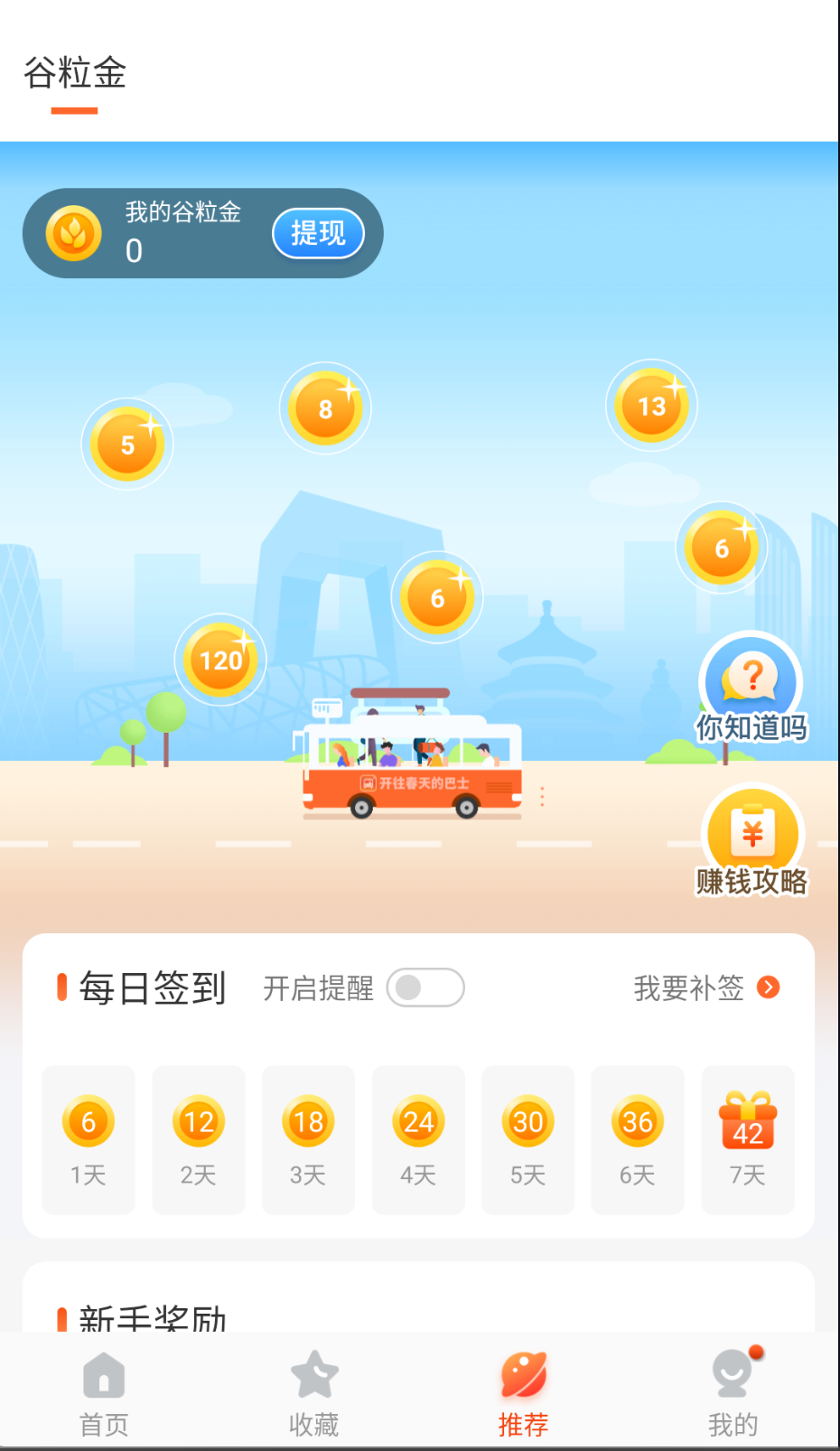Collect the 5 gold coin bubble

tap(127, 445)
